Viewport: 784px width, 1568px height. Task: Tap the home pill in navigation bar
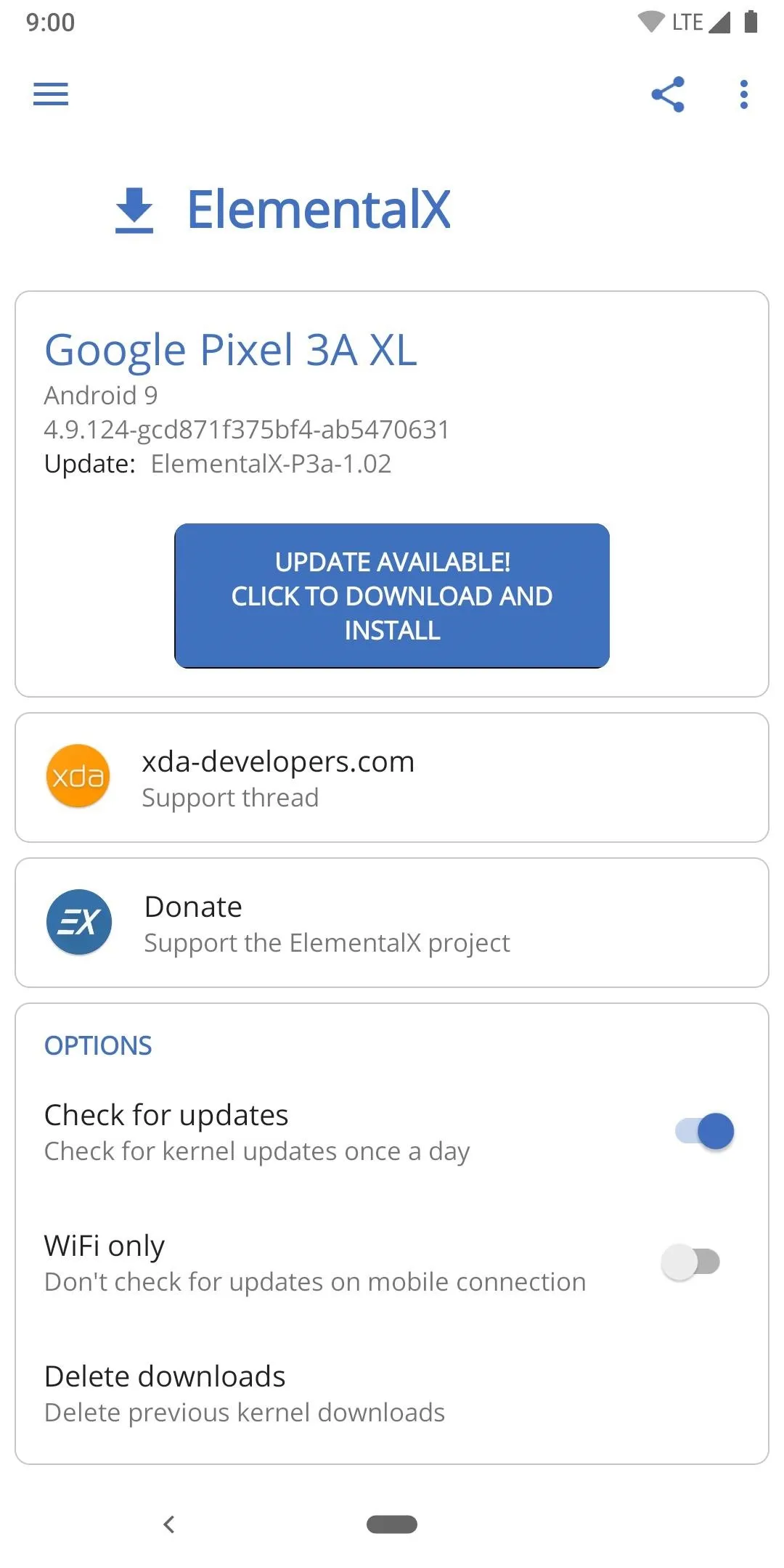click(x=392, y=1524)
